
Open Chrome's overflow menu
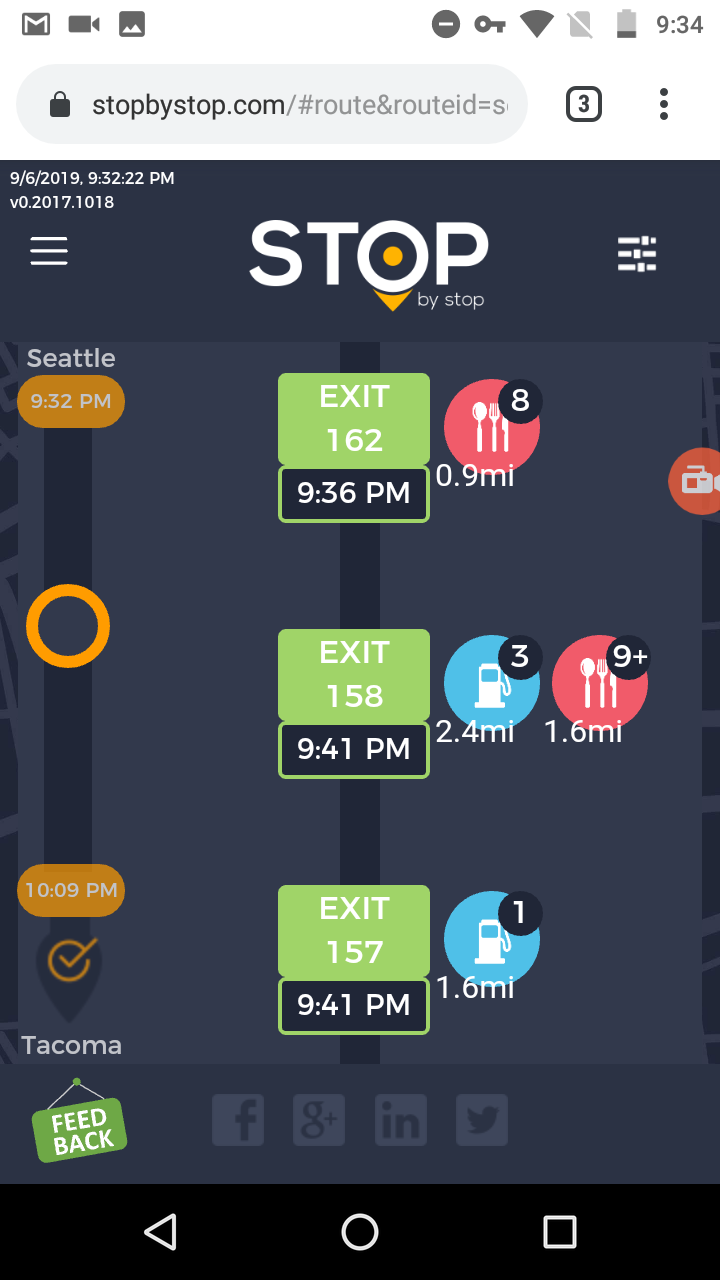pos(664,104)
